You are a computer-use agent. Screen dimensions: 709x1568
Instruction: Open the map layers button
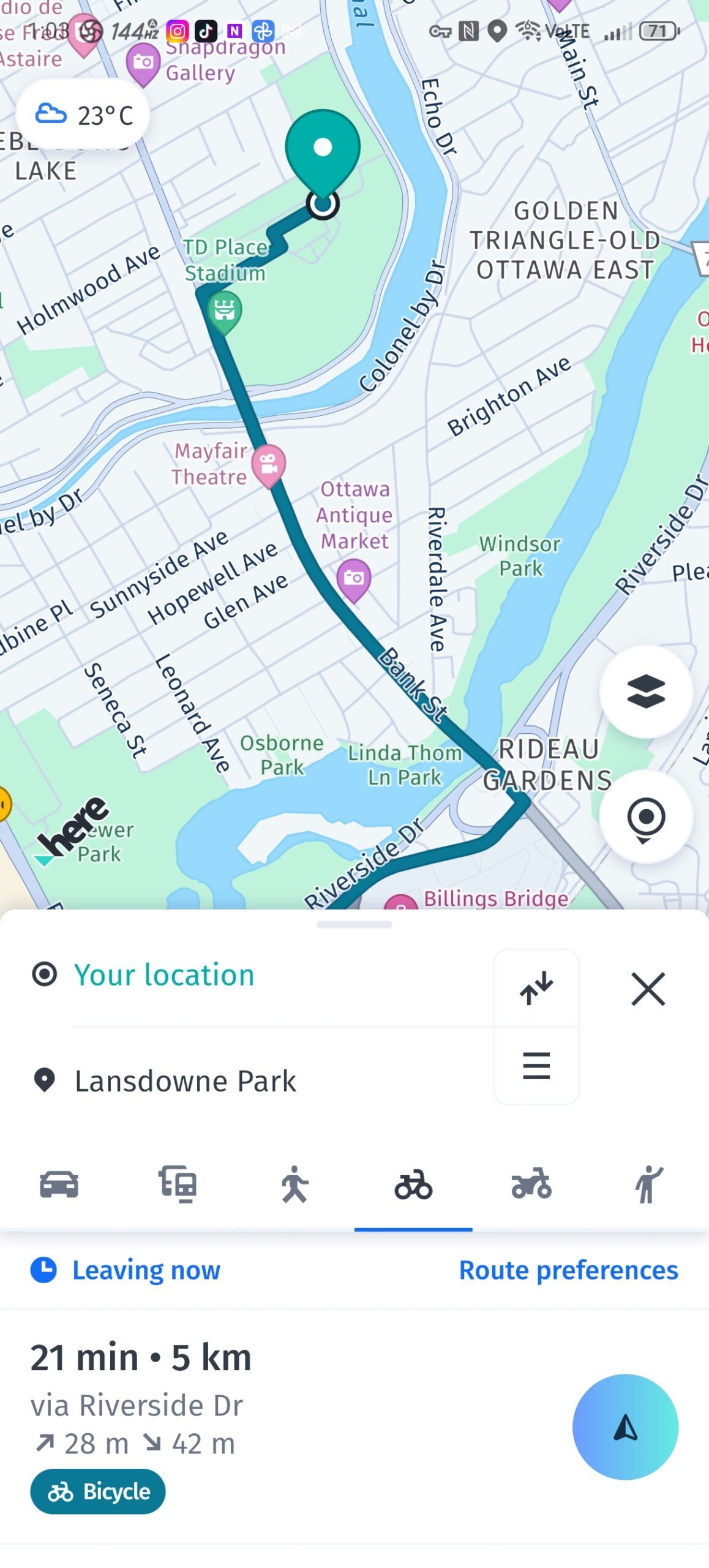pyautogui.click(x=645, y=692)
